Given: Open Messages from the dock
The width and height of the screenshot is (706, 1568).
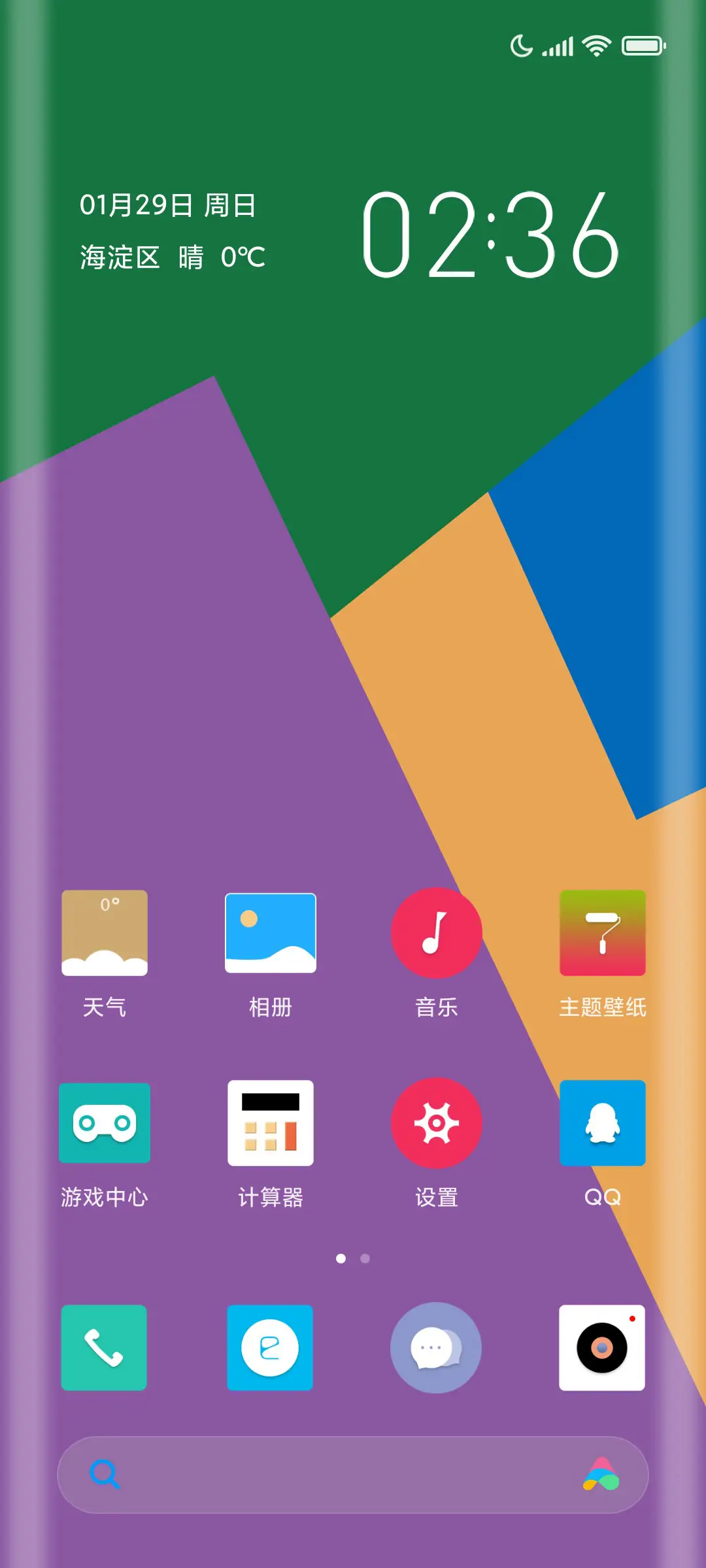Looking at the screenshot, I should pyautogui.click(x=437, y=1347).
